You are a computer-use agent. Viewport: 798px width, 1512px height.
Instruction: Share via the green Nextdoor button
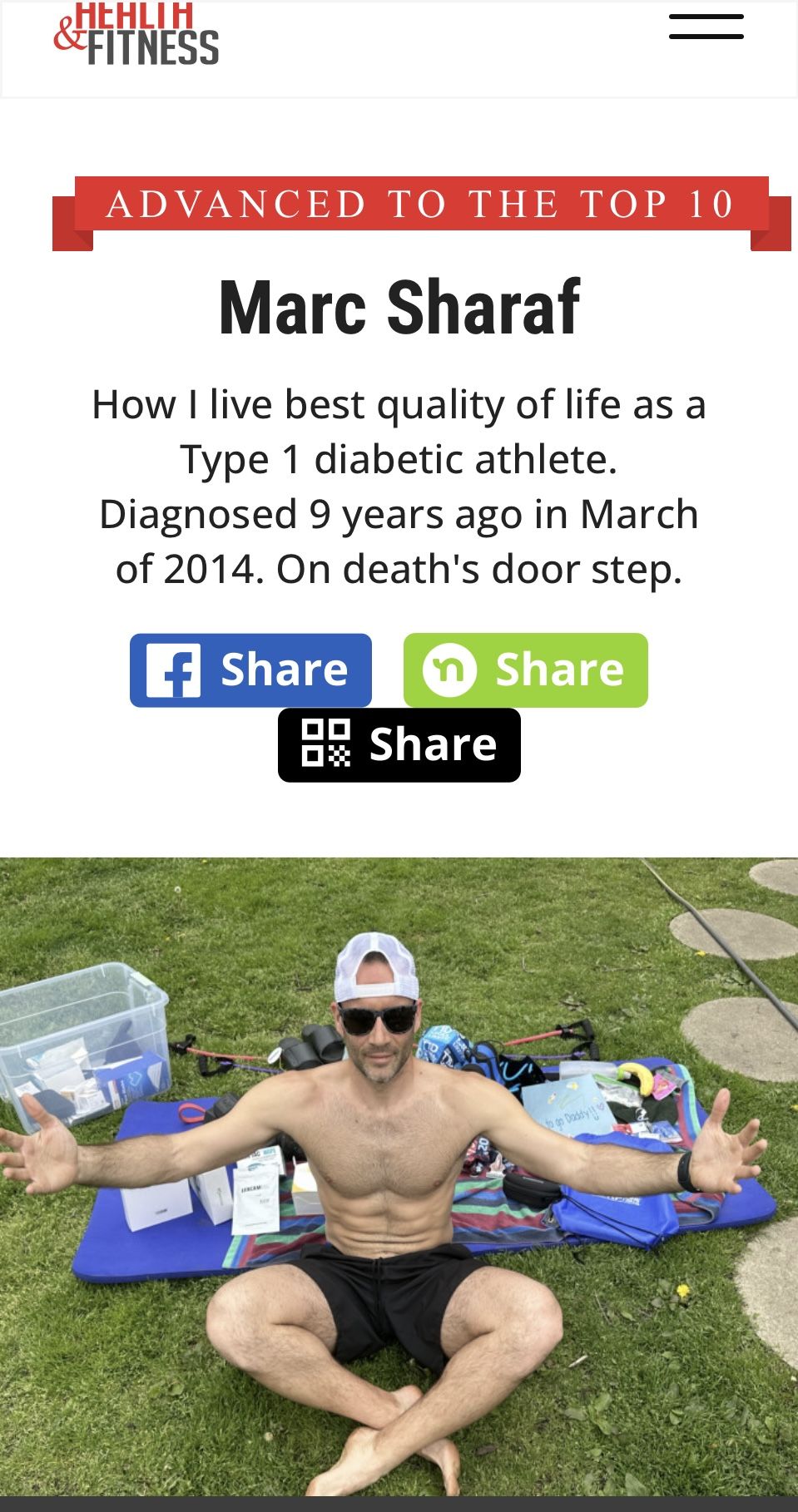(525, 670)
